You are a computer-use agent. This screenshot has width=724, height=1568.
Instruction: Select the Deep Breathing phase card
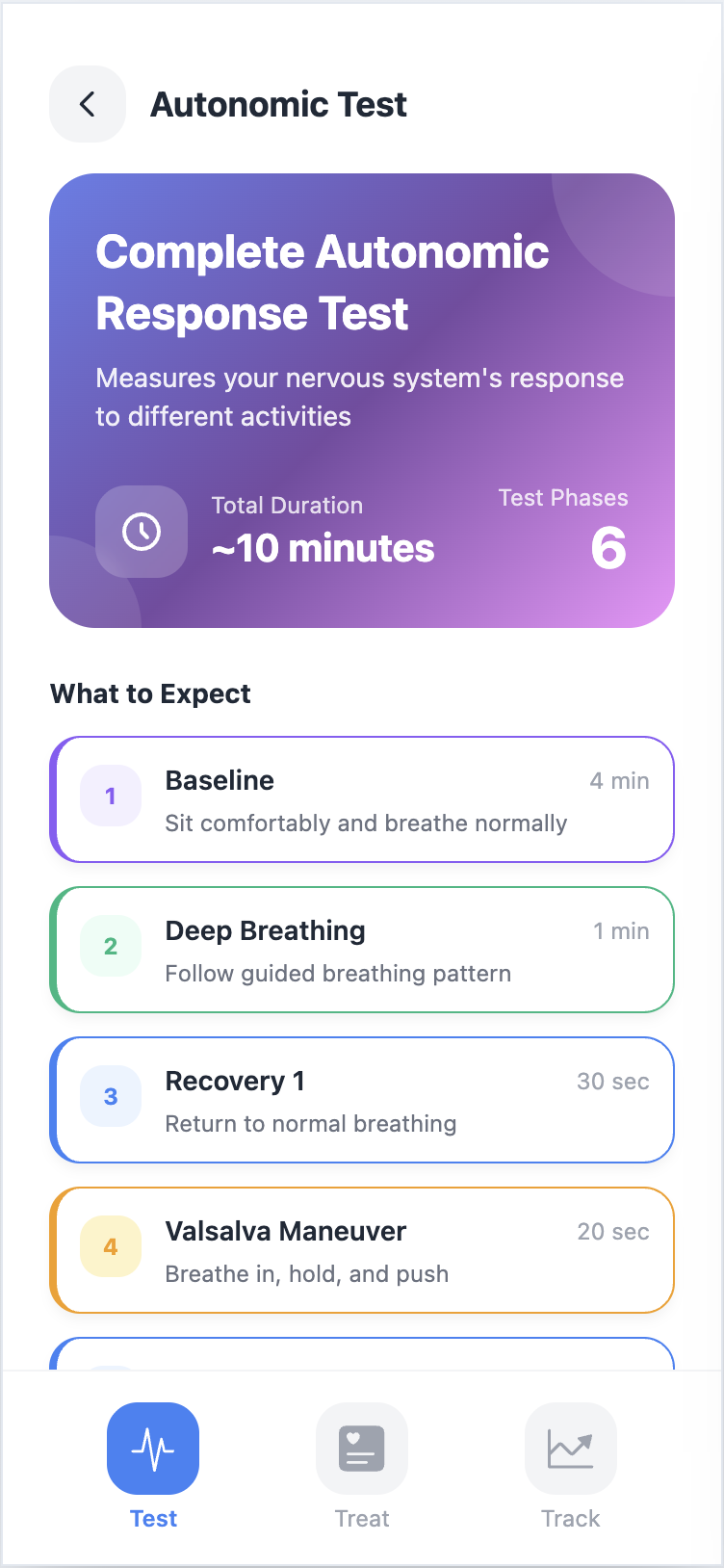[362, 950]
